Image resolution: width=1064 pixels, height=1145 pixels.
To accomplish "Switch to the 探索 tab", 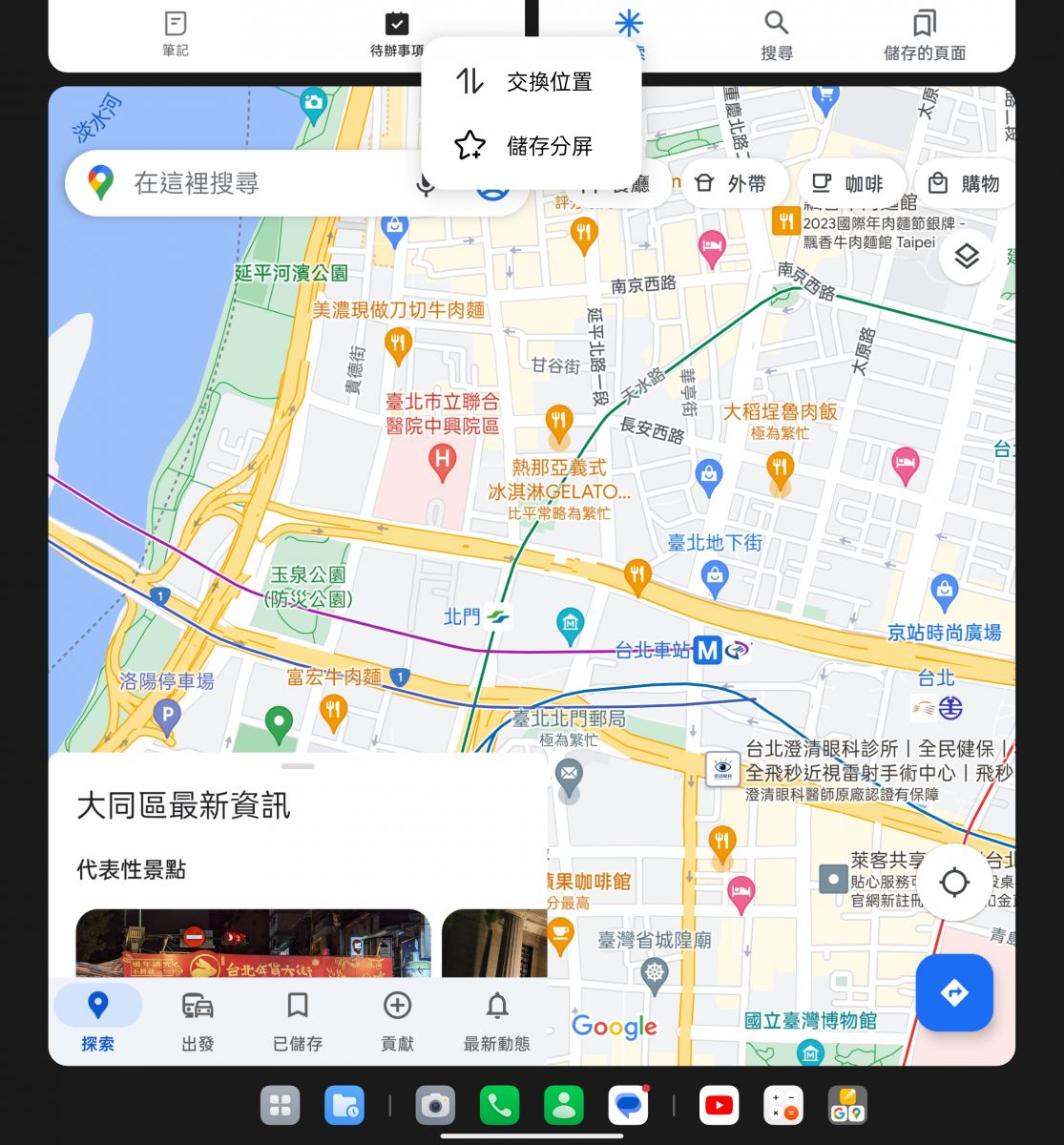I will (x=97, y=1021).
